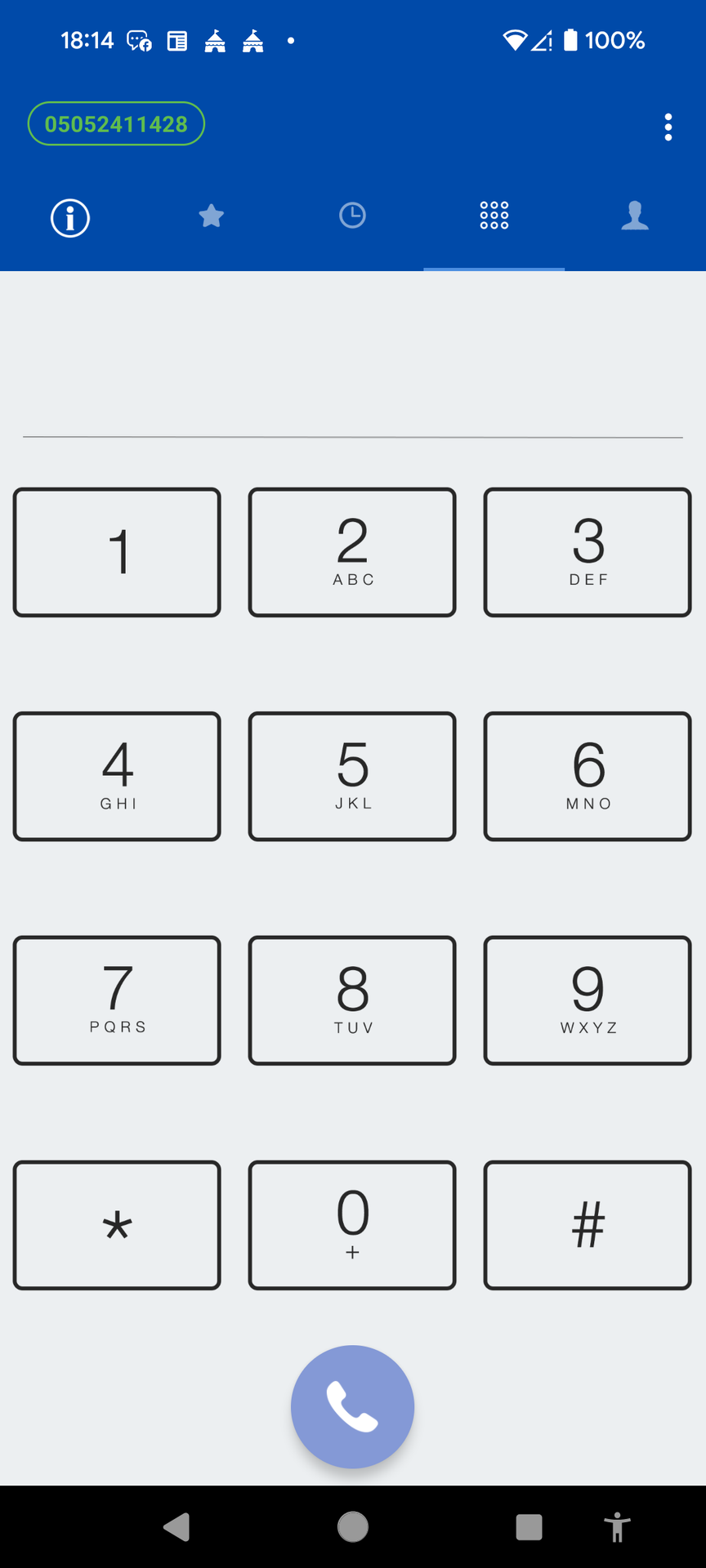Enter digit 2 ABC

[352, 552]
